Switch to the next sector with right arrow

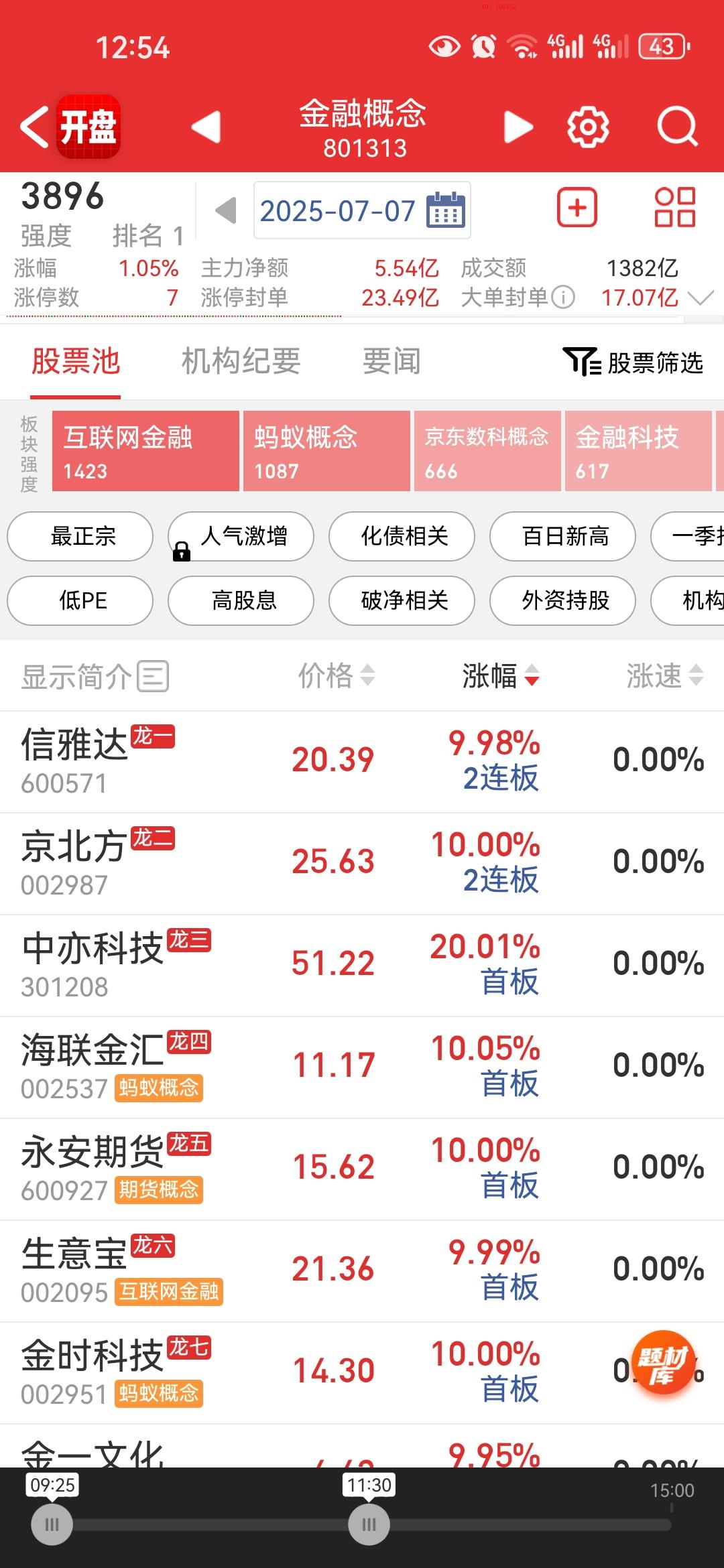click(518, 127)
